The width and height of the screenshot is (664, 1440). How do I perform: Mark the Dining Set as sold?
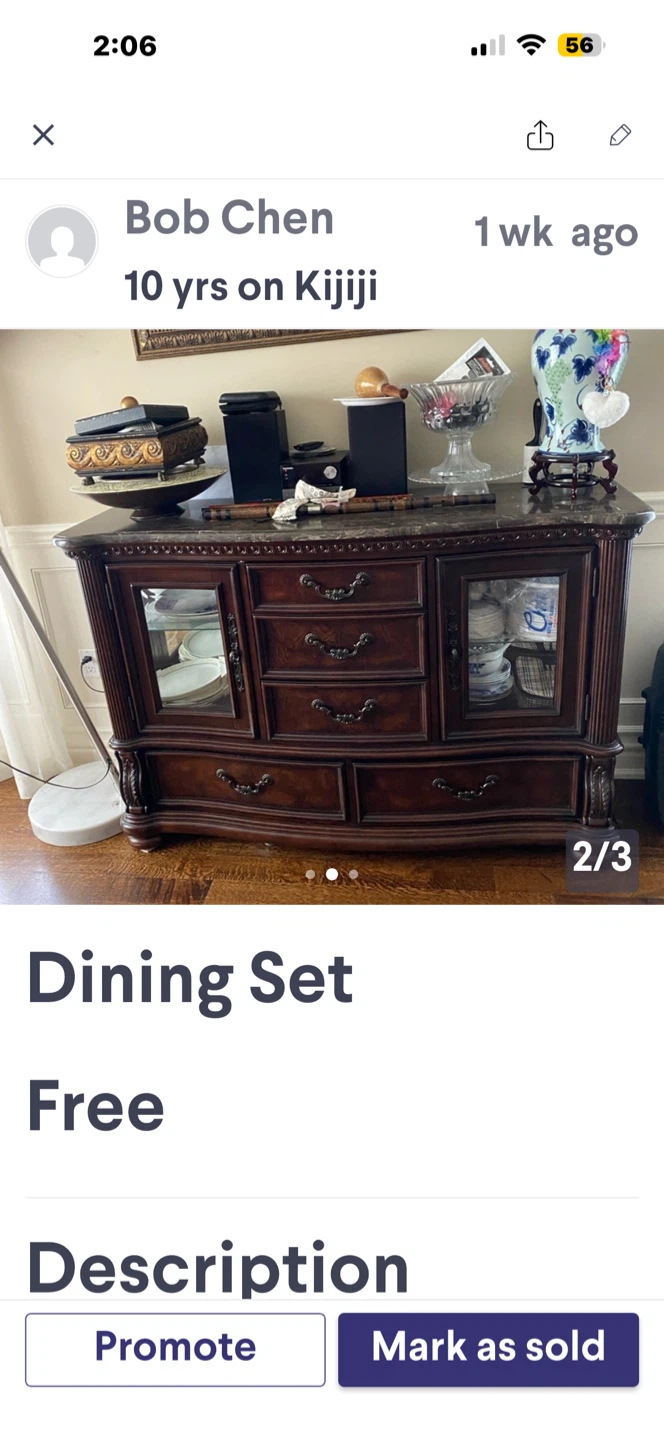pyautogui.click(x=488, y=1349)
